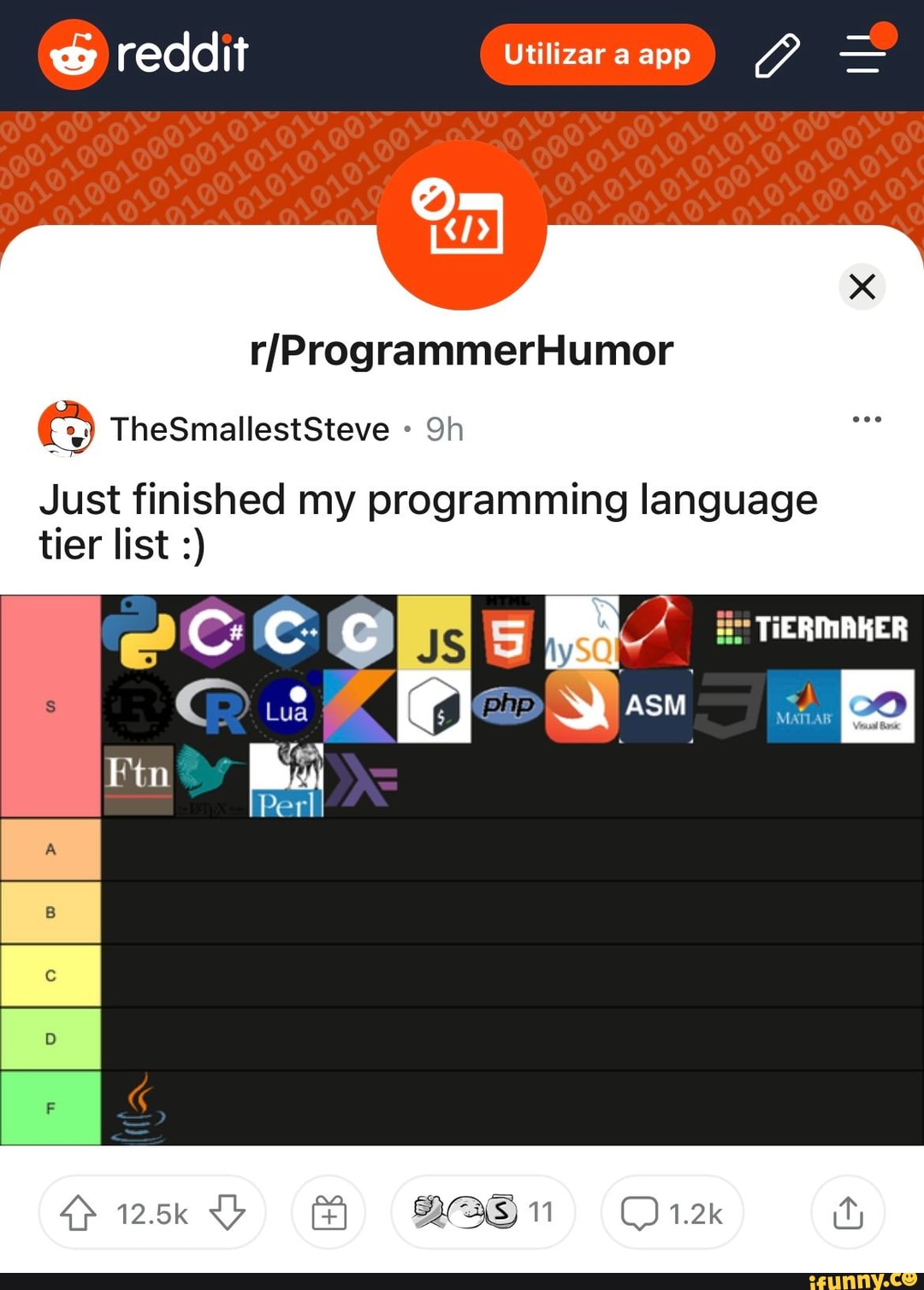
Task: Close the r/ProgrammerHumor post overlay
Action: pyautogui.click(x=862, y=287)
